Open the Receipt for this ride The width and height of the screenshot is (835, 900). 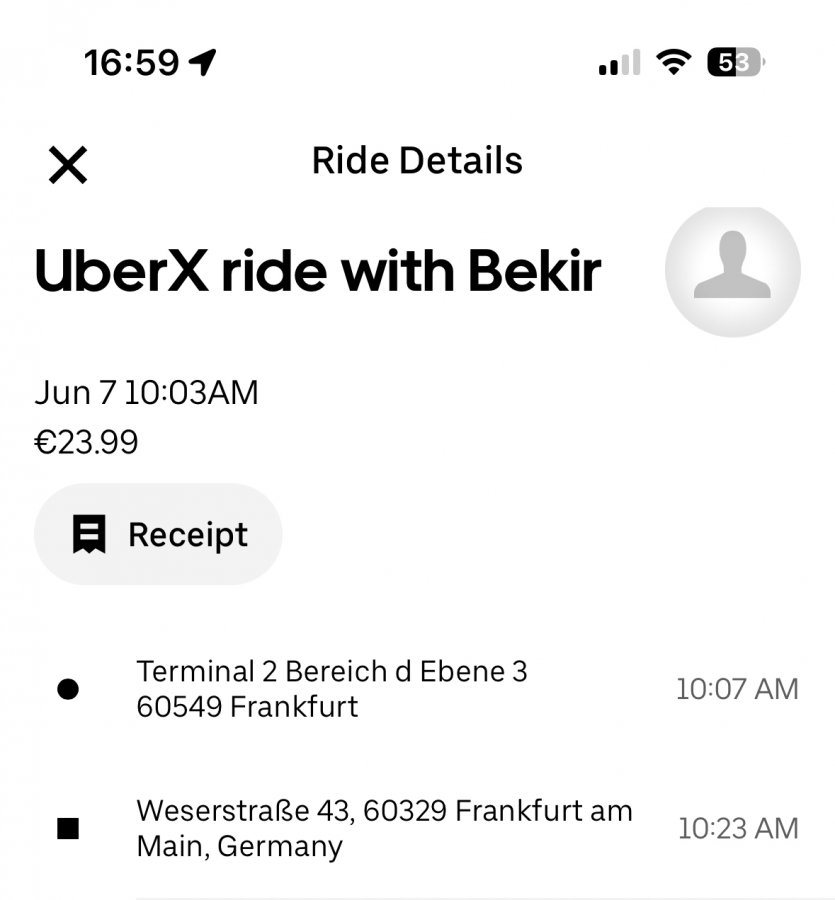(158, 535)
